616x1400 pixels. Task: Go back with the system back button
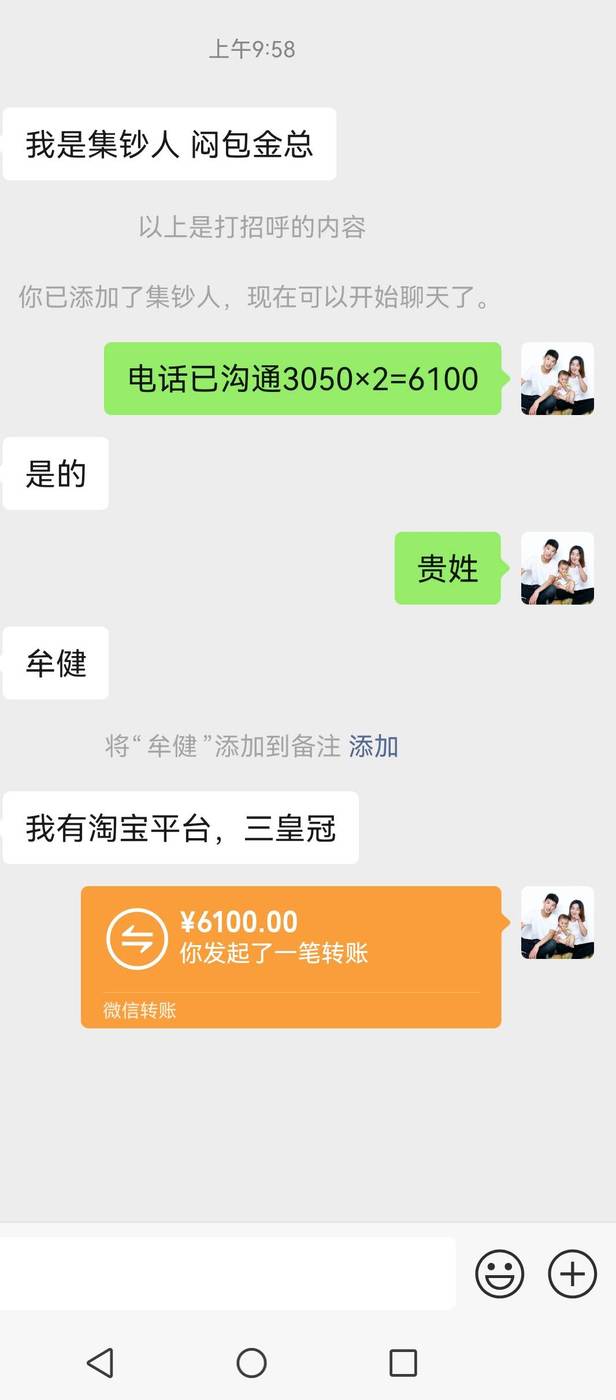(100, 1362)
